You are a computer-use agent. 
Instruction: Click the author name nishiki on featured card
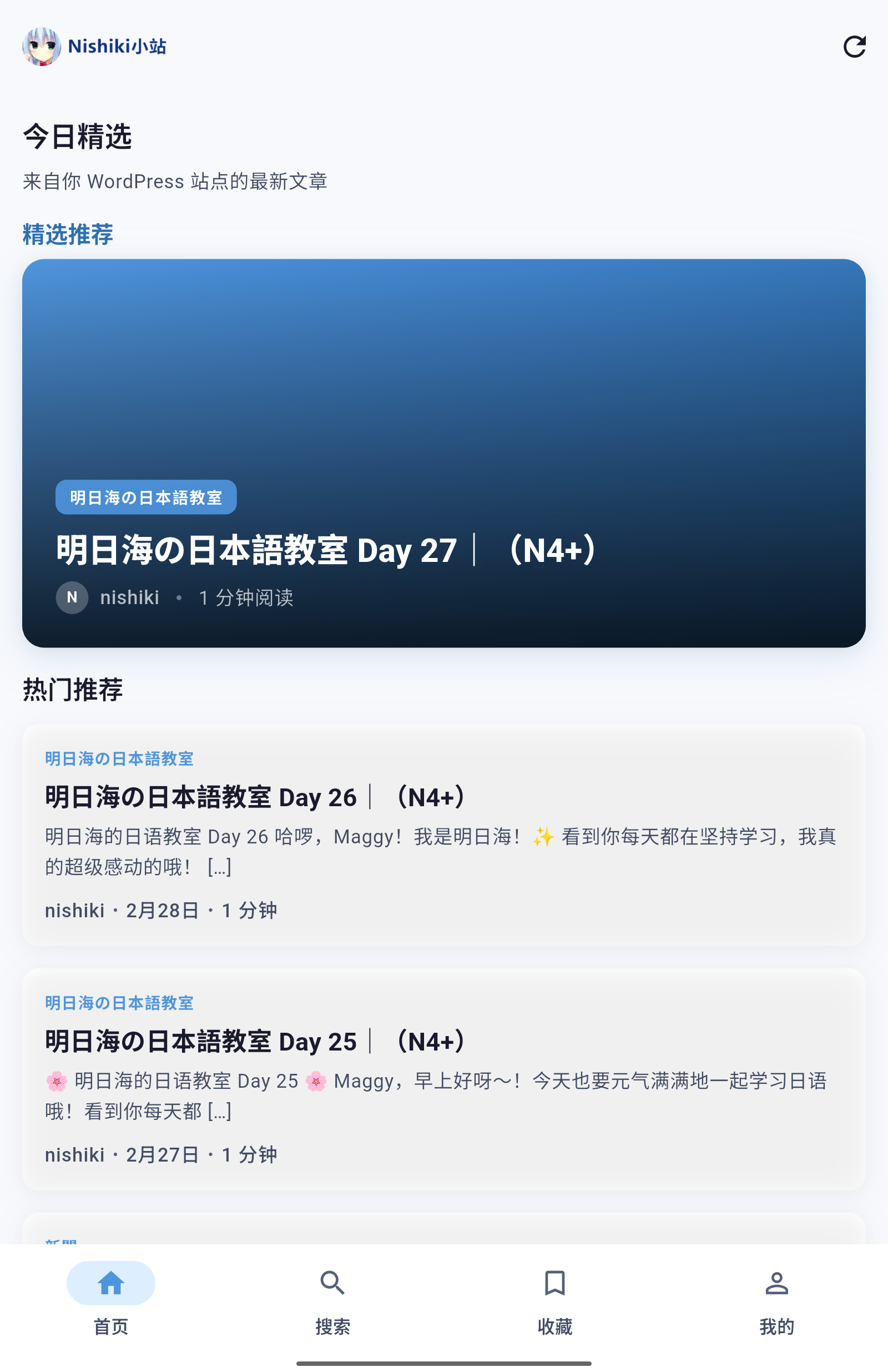pos(130,597)
